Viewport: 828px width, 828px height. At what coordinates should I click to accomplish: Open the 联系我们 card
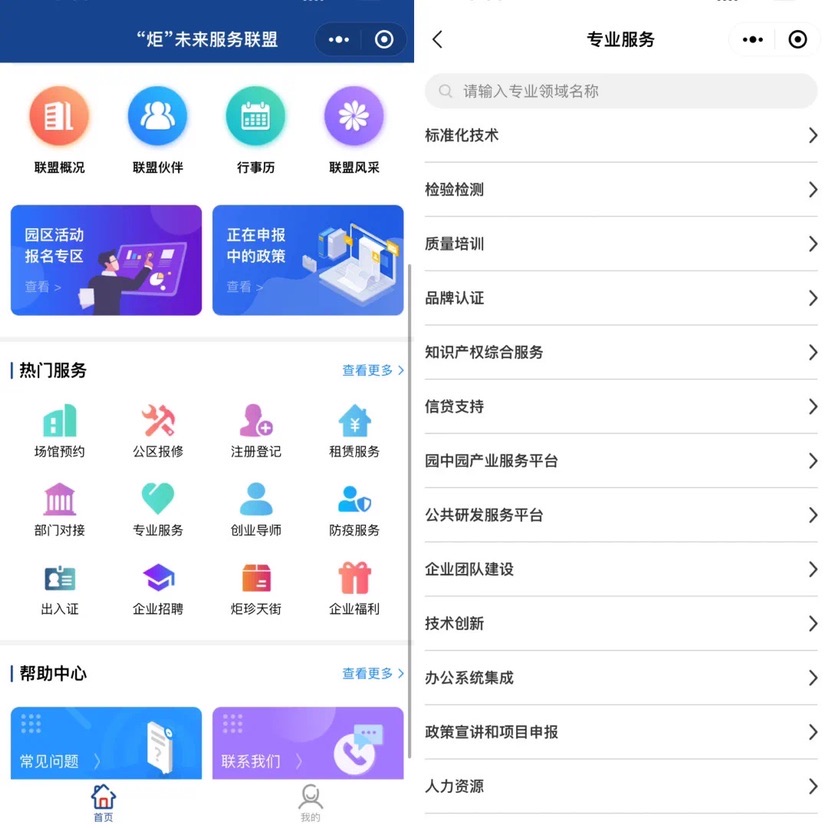point(308,743)
